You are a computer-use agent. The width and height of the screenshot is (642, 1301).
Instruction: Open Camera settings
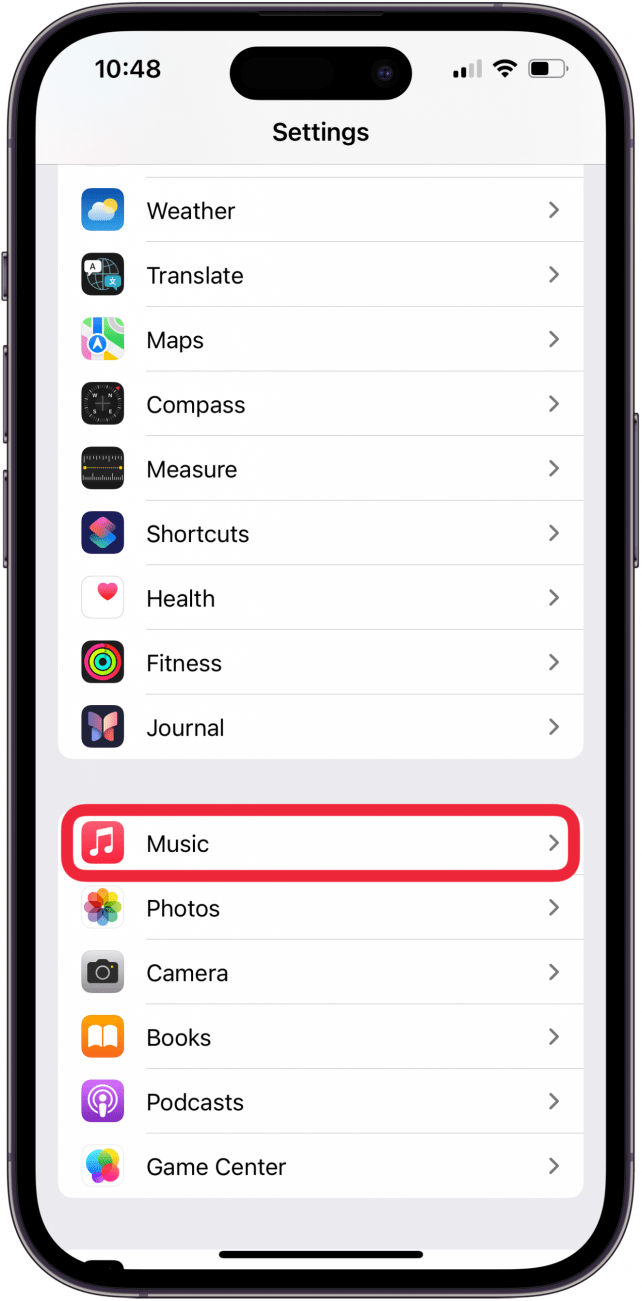coord(320,973)
